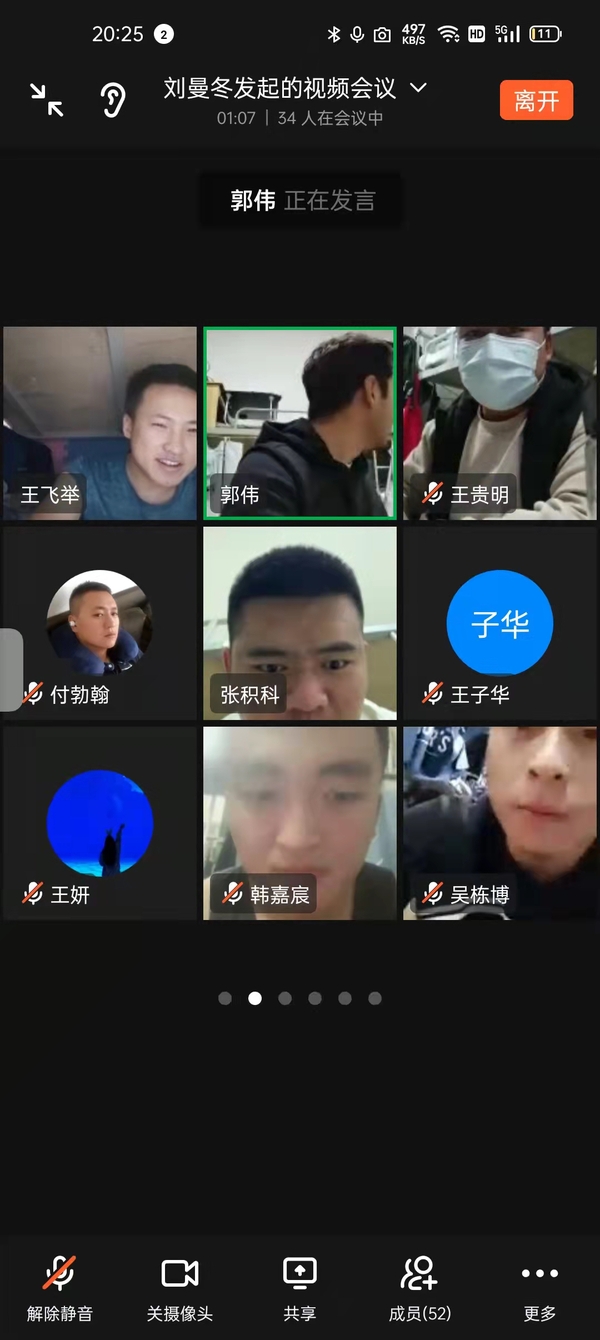The height and width of the screenshot is (1340, 600).
Task: Minimize the meeting window
Action: click(x=46, y=100)
